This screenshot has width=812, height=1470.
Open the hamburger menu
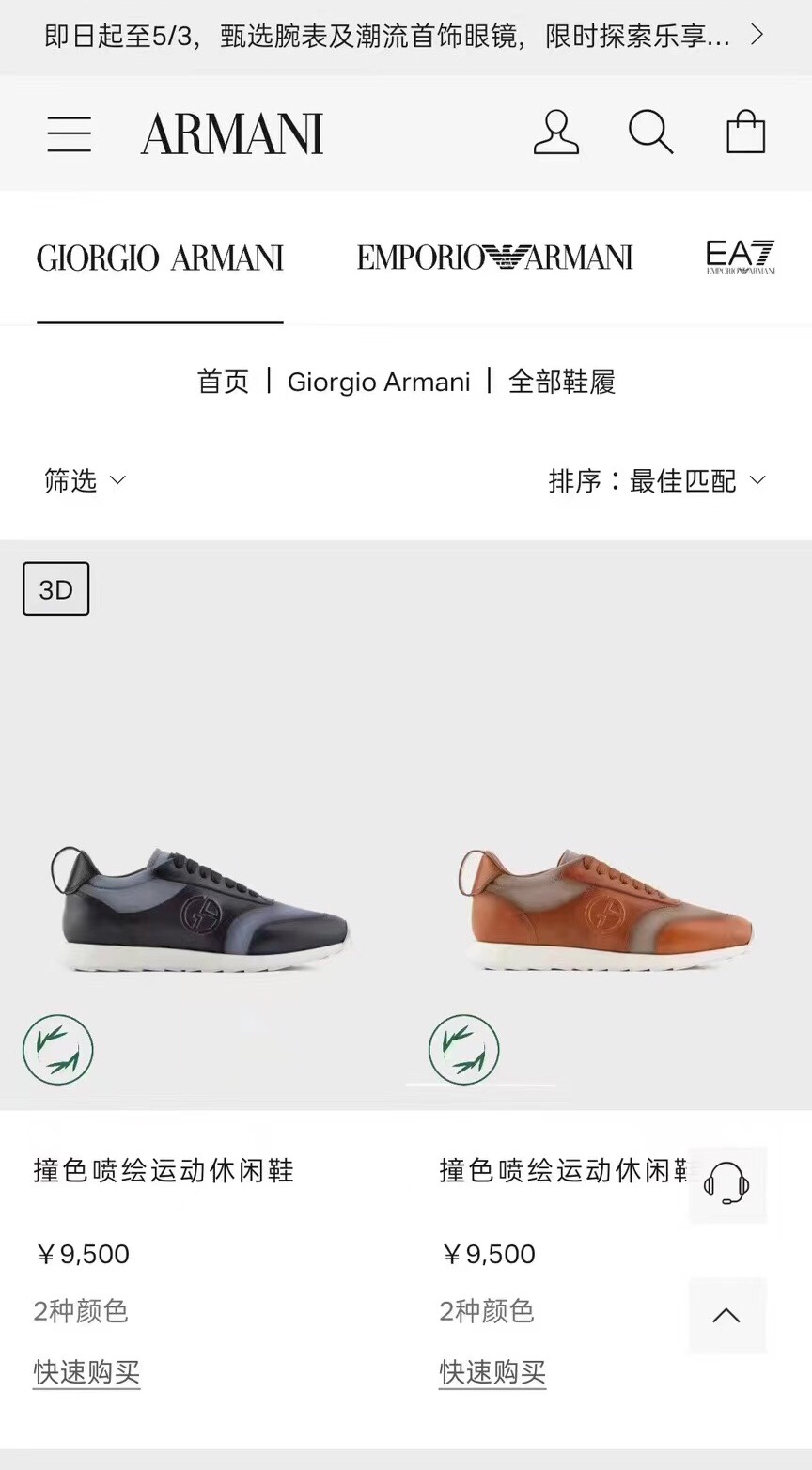[x=70, y=133]
